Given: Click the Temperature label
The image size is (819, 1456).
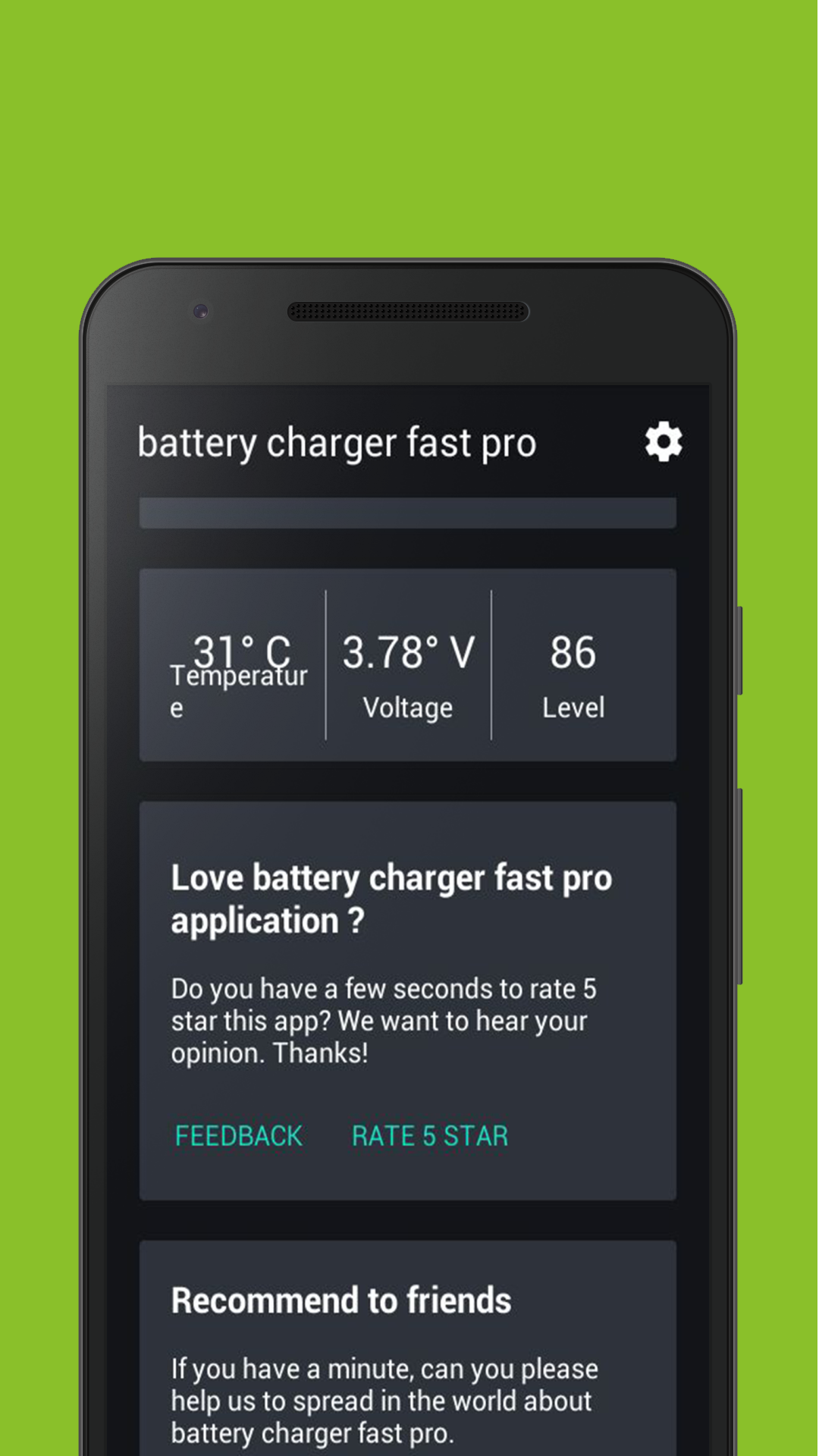Looking at the screenshot, I should click(x=239, y=690).
